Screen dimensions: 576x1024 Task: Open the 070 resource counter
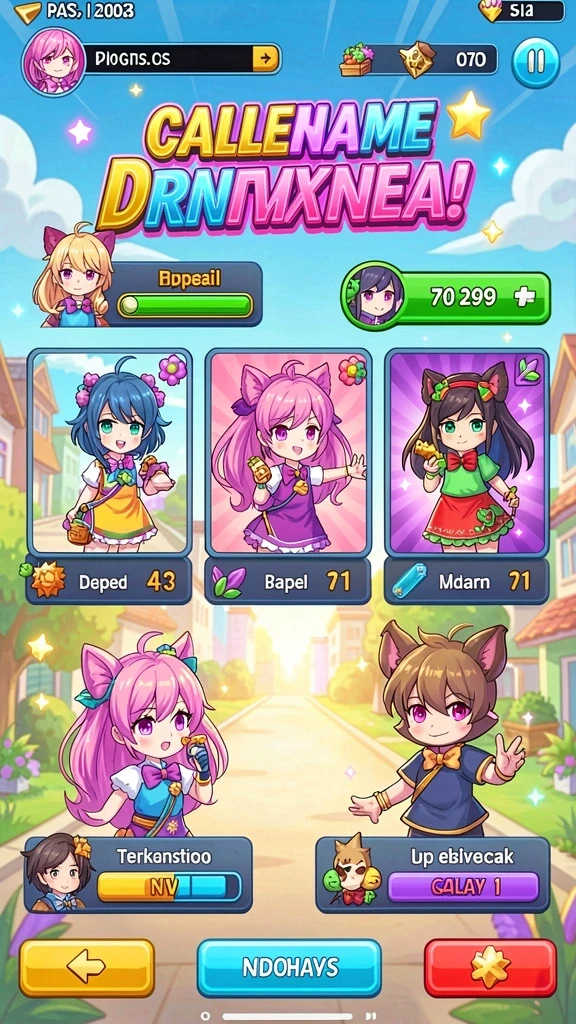(x=419, y=60)
